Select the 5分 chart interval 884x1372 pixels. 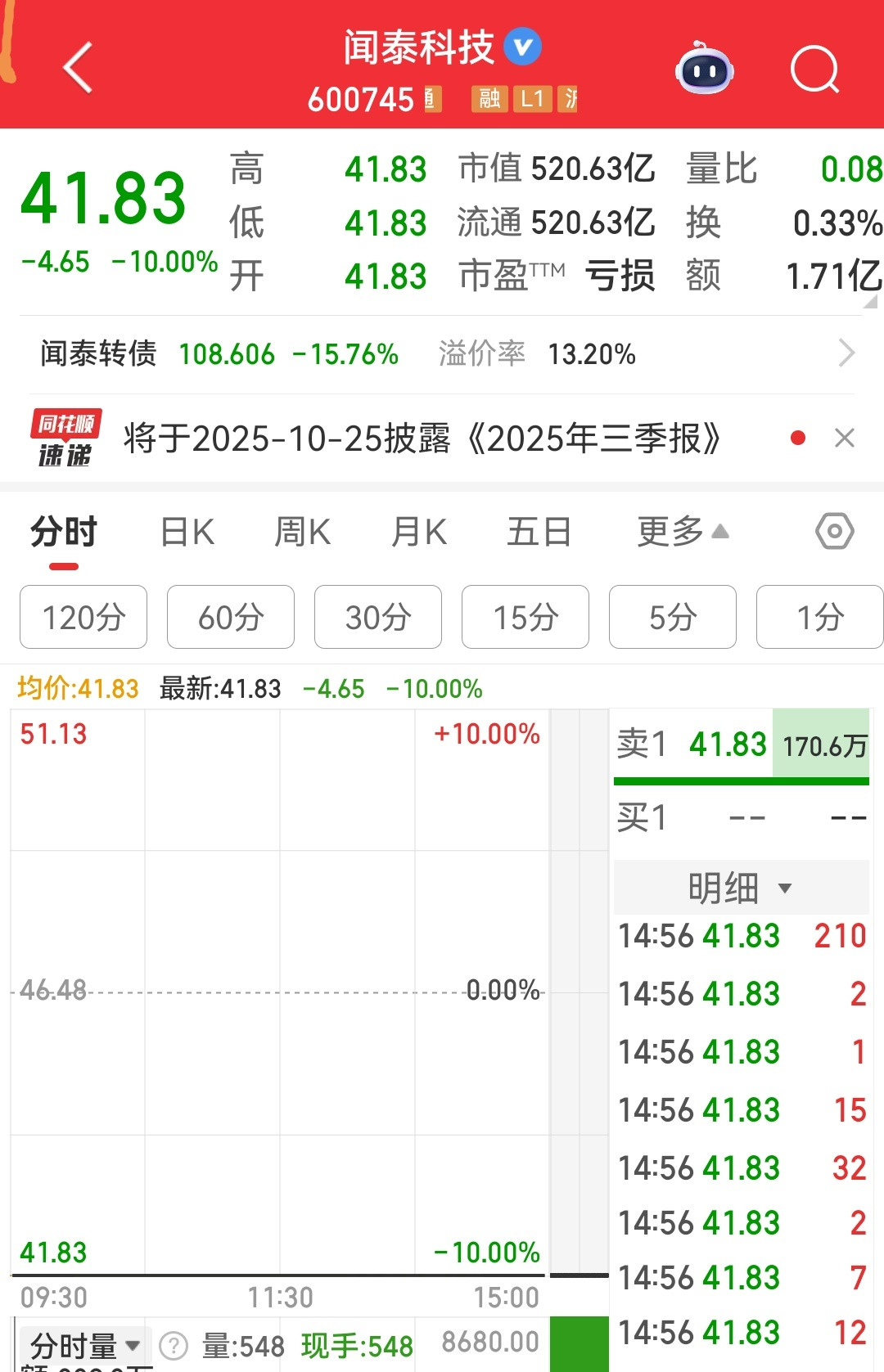(673, 617)
